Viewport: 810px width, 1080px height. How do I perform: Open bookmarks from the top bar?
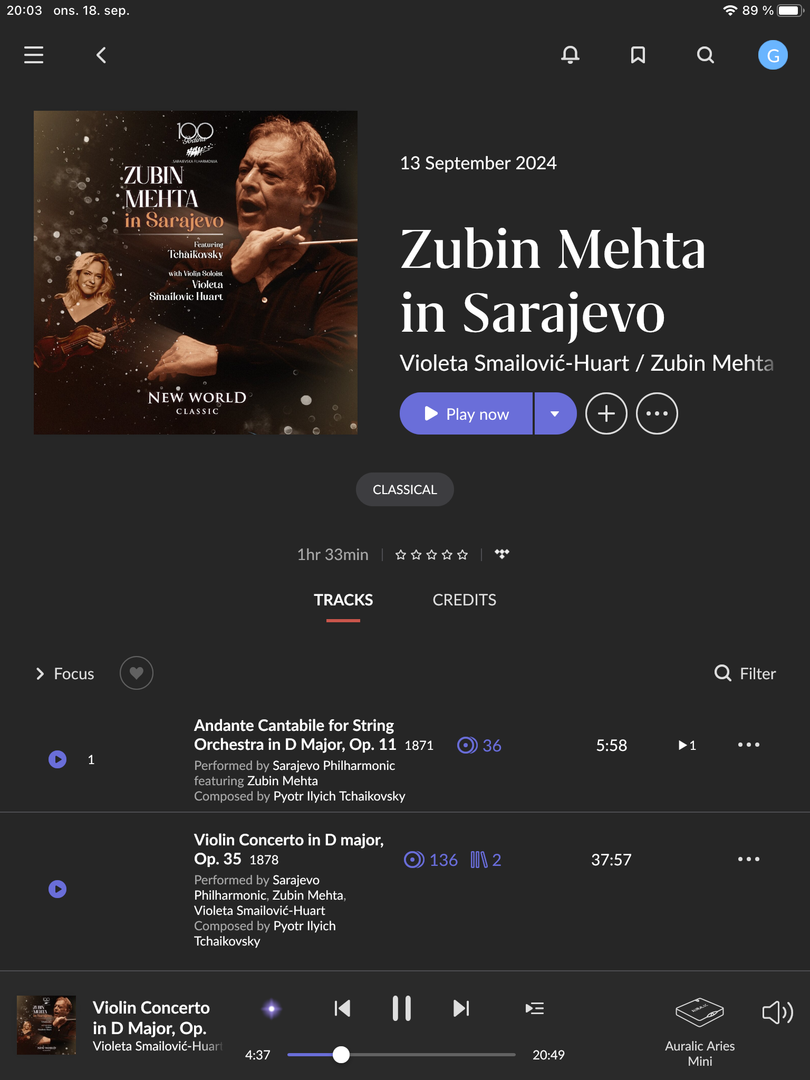pos(638,55)
